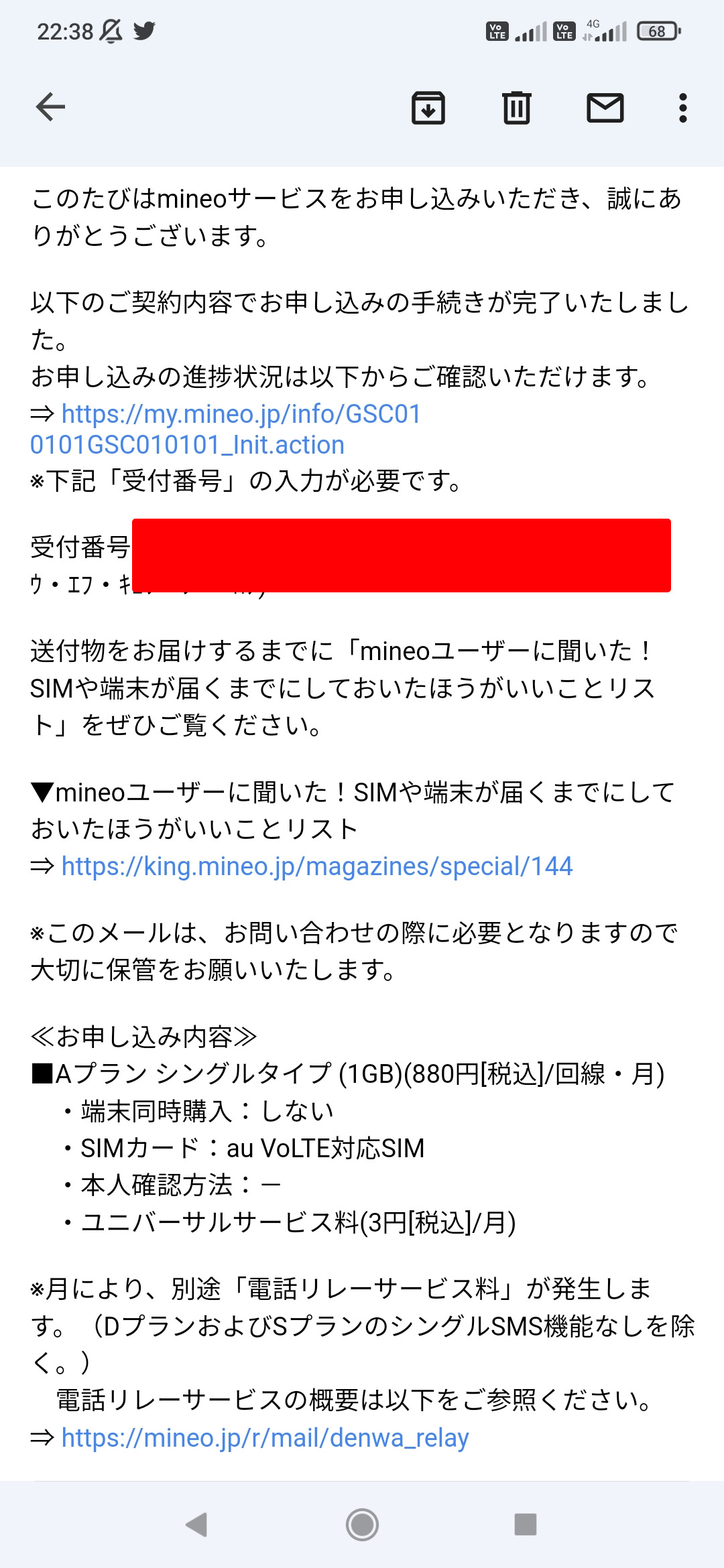Open the mineo.jp denwa_relay link

pyautogui.click(x=265, y=1437)
